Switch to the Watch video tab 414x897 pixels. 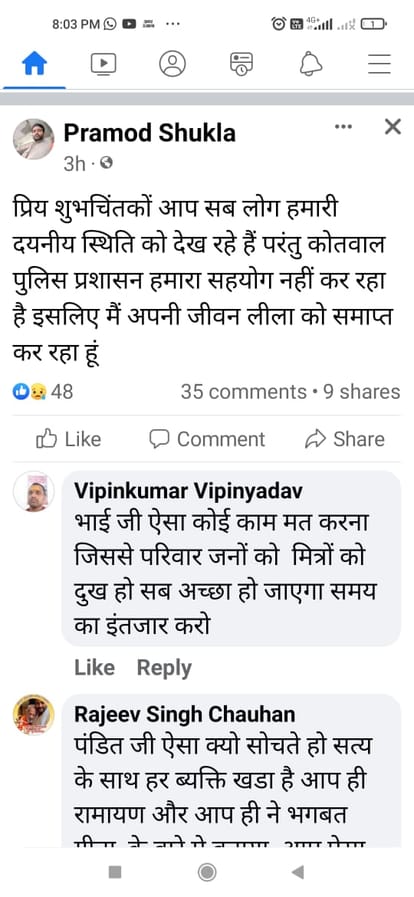[x=104, y=63]
